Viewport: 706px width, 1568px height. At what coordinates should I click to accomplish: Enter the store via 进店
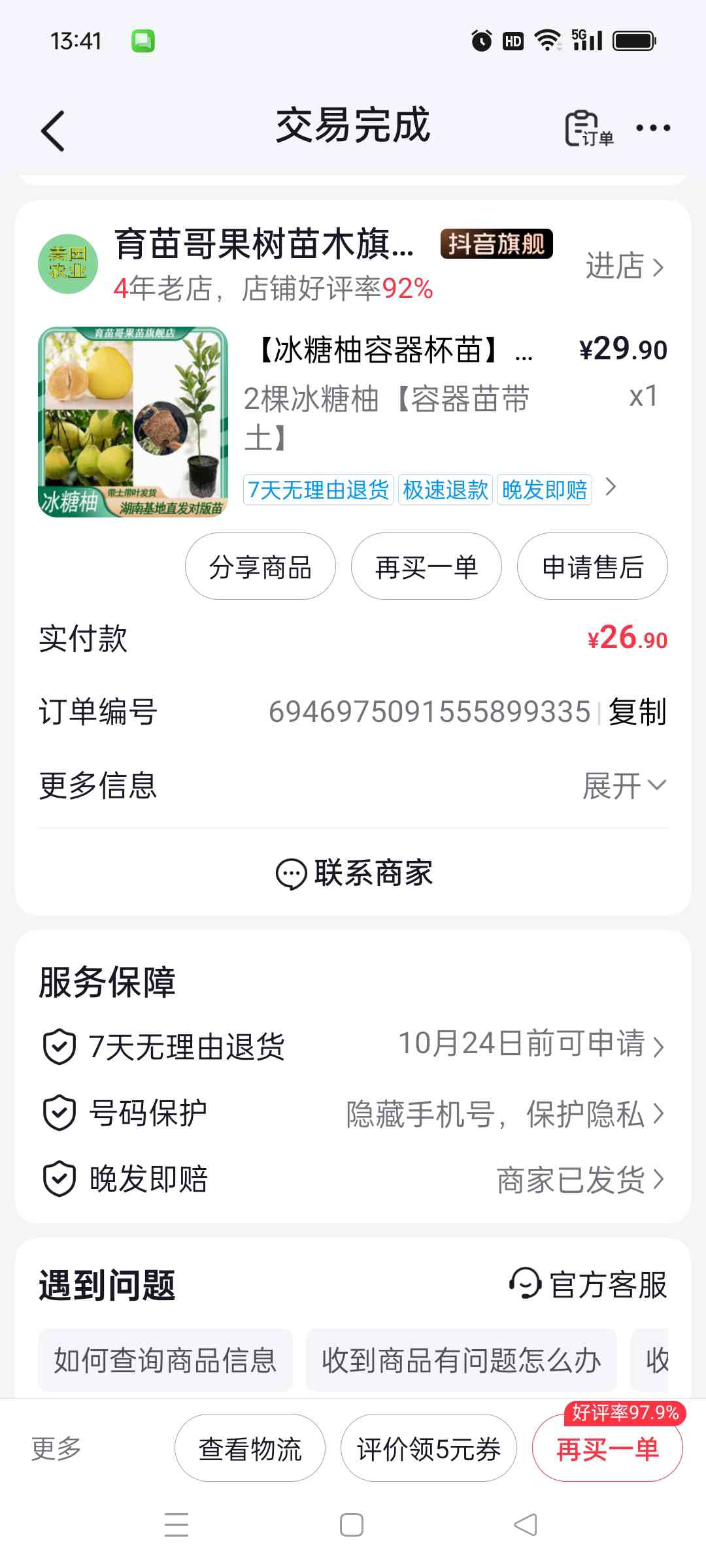click(x=624, y=267)
